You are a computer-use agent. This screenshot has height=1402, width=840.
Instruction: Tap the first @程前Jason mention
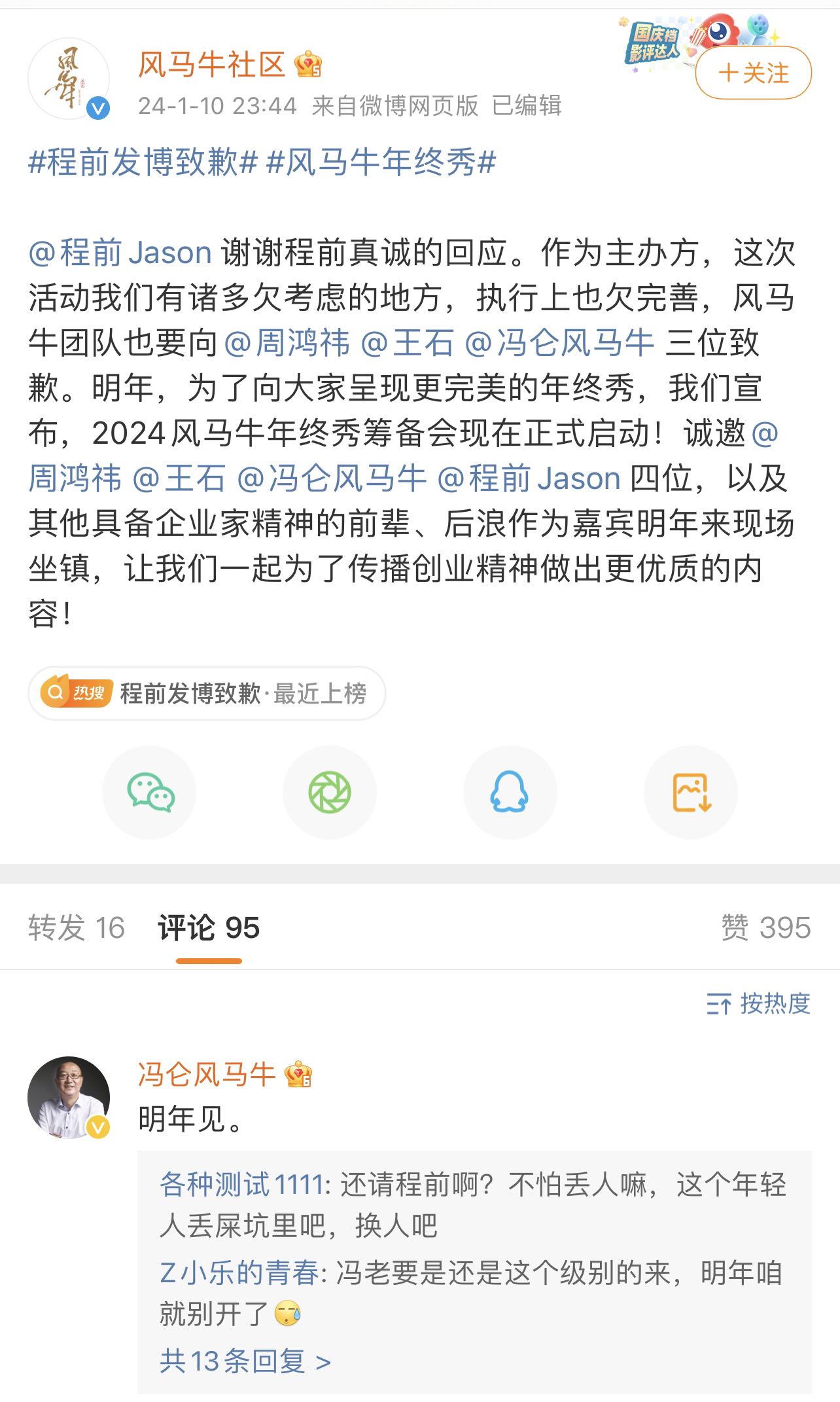120,253
